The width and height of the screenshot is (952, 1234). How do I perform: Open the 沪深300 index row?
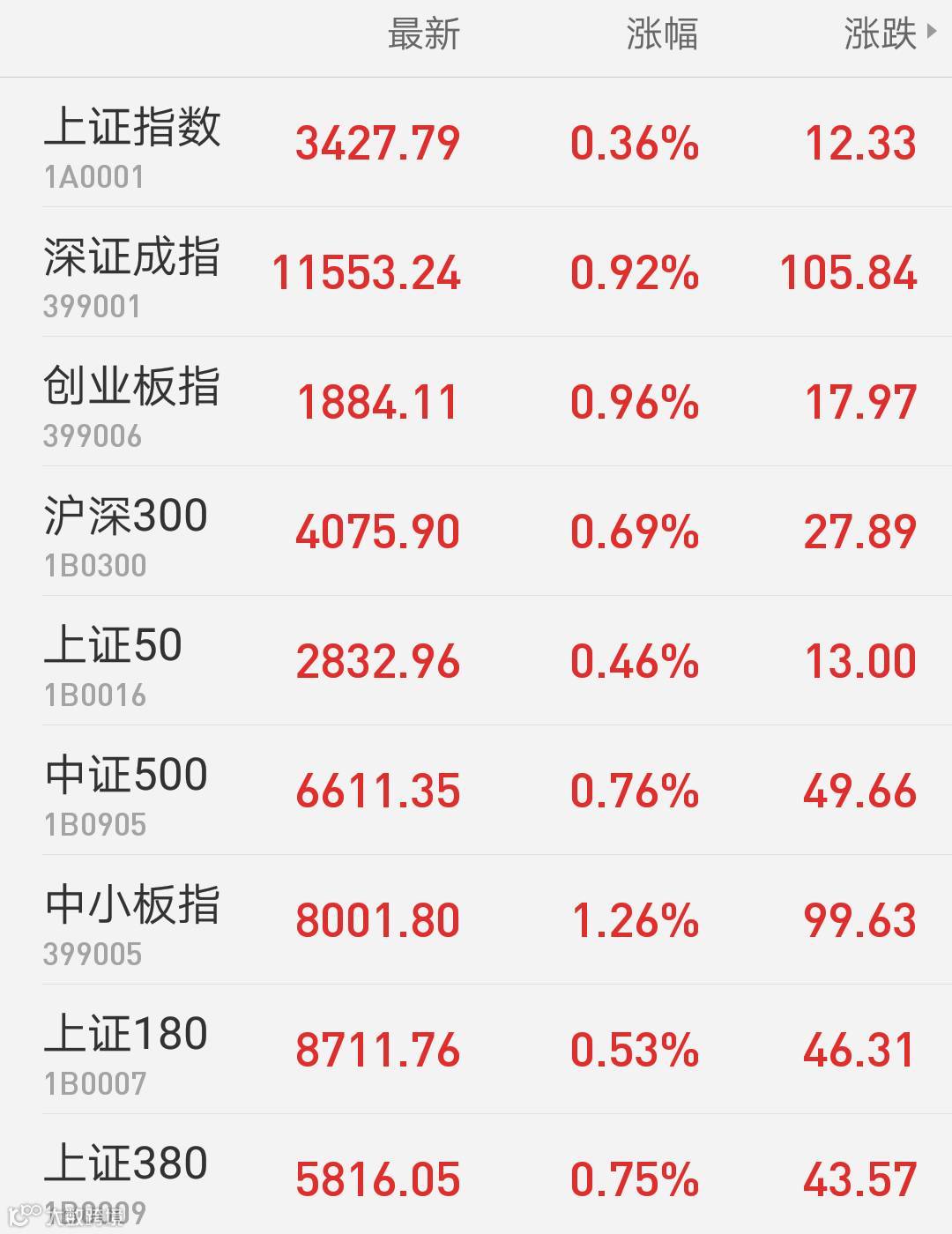click(x=476, y=532)
